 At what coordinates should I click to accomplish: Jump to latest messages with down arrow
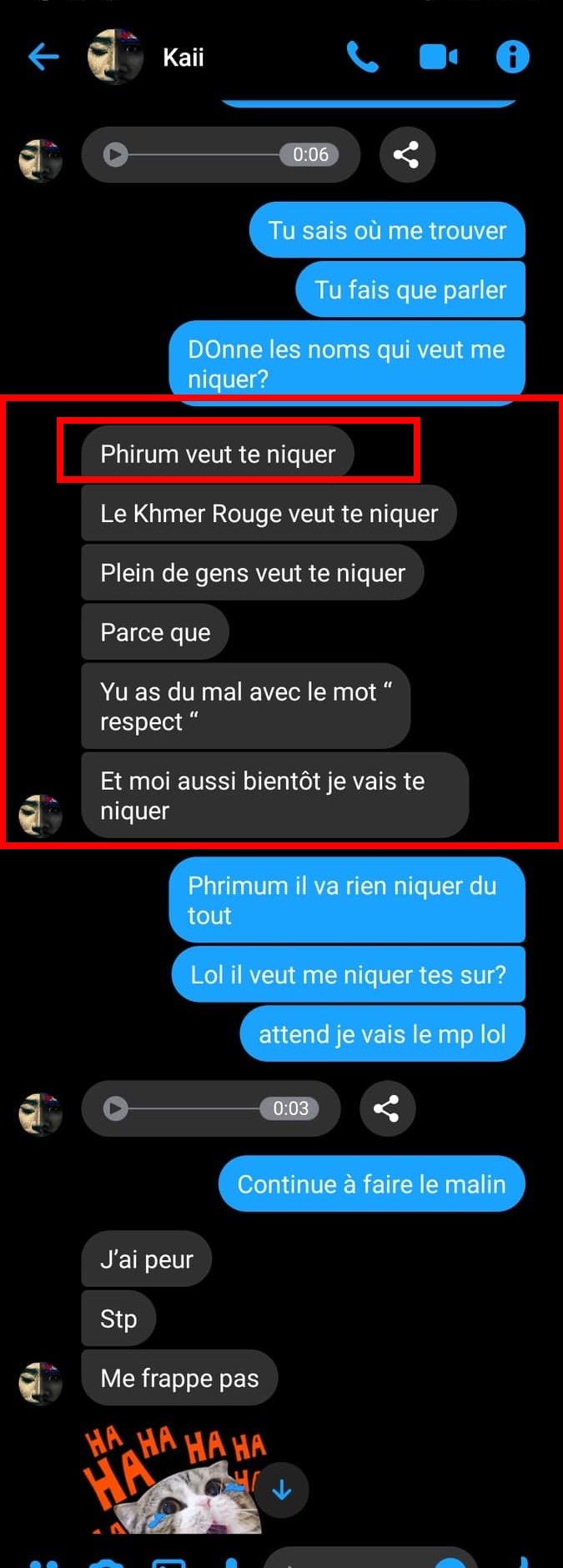(x=282, y=1490)
